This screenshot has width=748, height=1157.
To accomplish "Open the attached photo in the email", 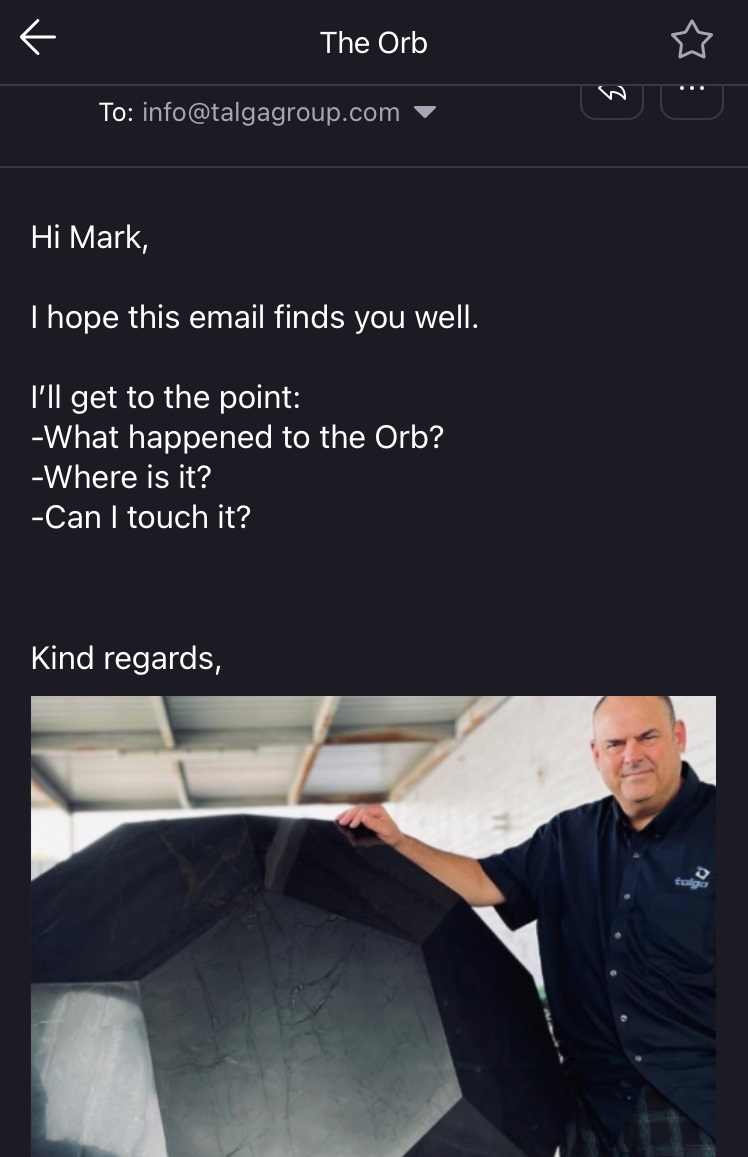I will [373, 925].
